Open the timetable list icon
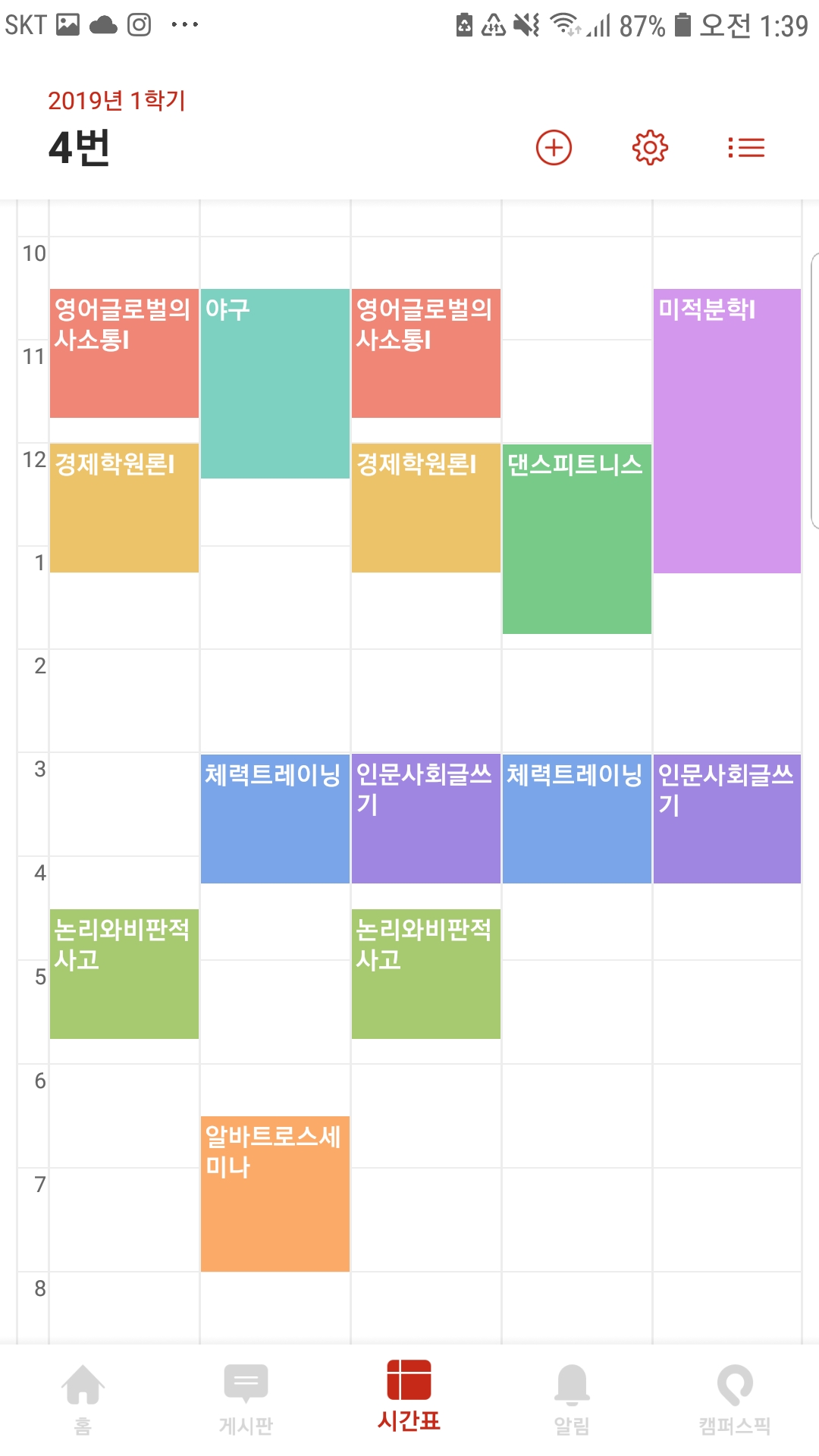This screenshot has width=819, height=1456. tap(746, 147)
